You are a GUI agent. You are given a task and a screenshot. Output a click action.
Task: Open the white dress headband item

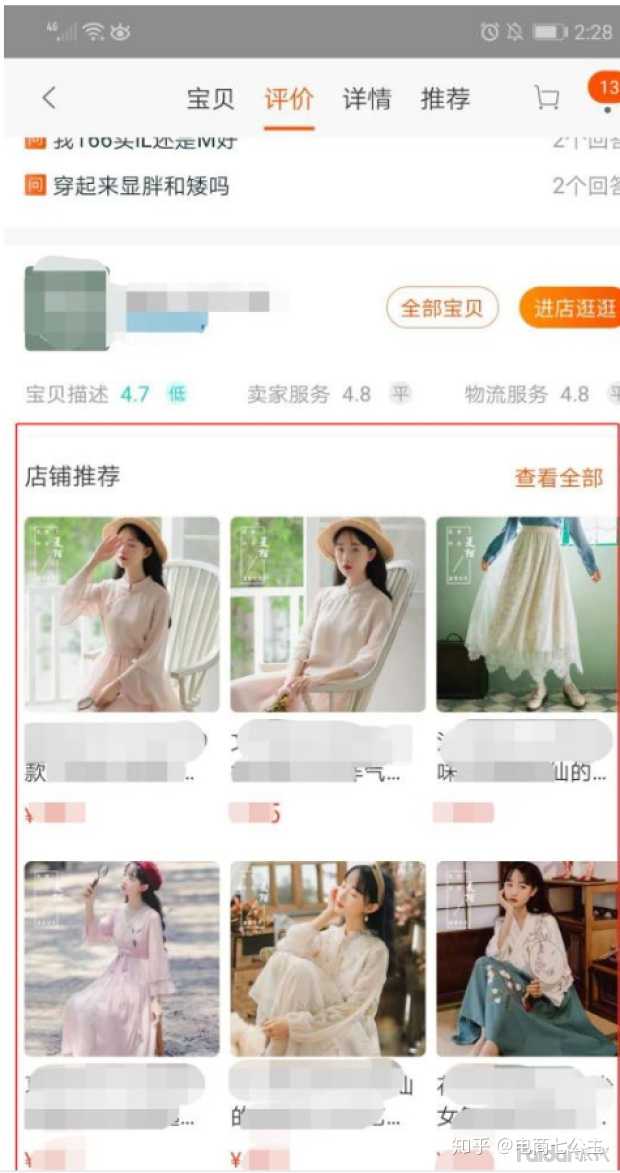(327, 958)
